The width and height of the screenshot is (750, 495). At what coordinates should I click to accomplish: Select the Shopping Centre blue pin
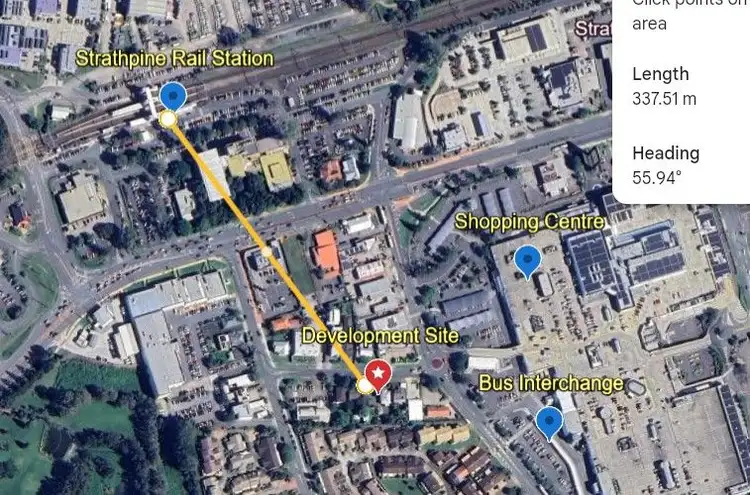pyautogui.click(x=527, y=261)
